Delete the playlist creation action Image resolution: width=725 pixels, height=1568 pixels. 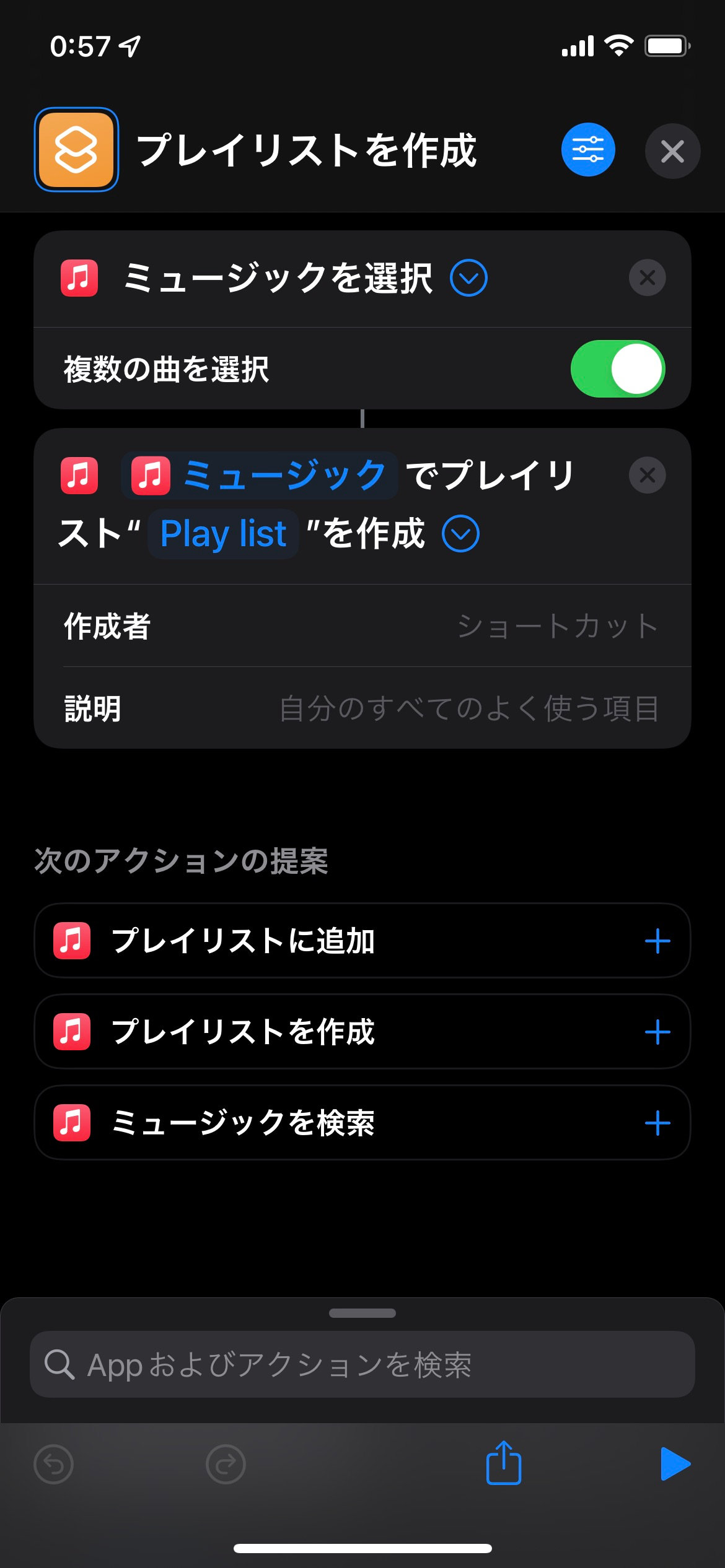pos(647,476)
